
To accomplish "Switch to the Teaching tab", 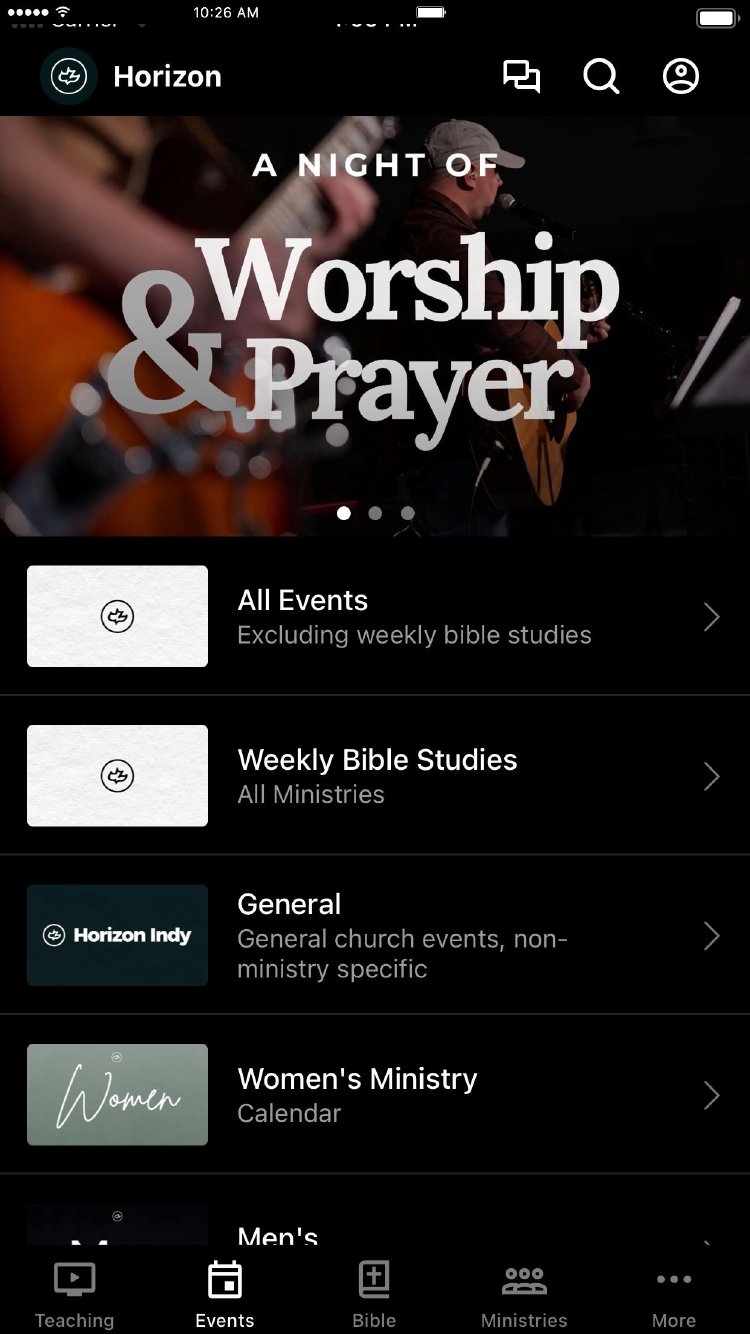I will 74,1294.
